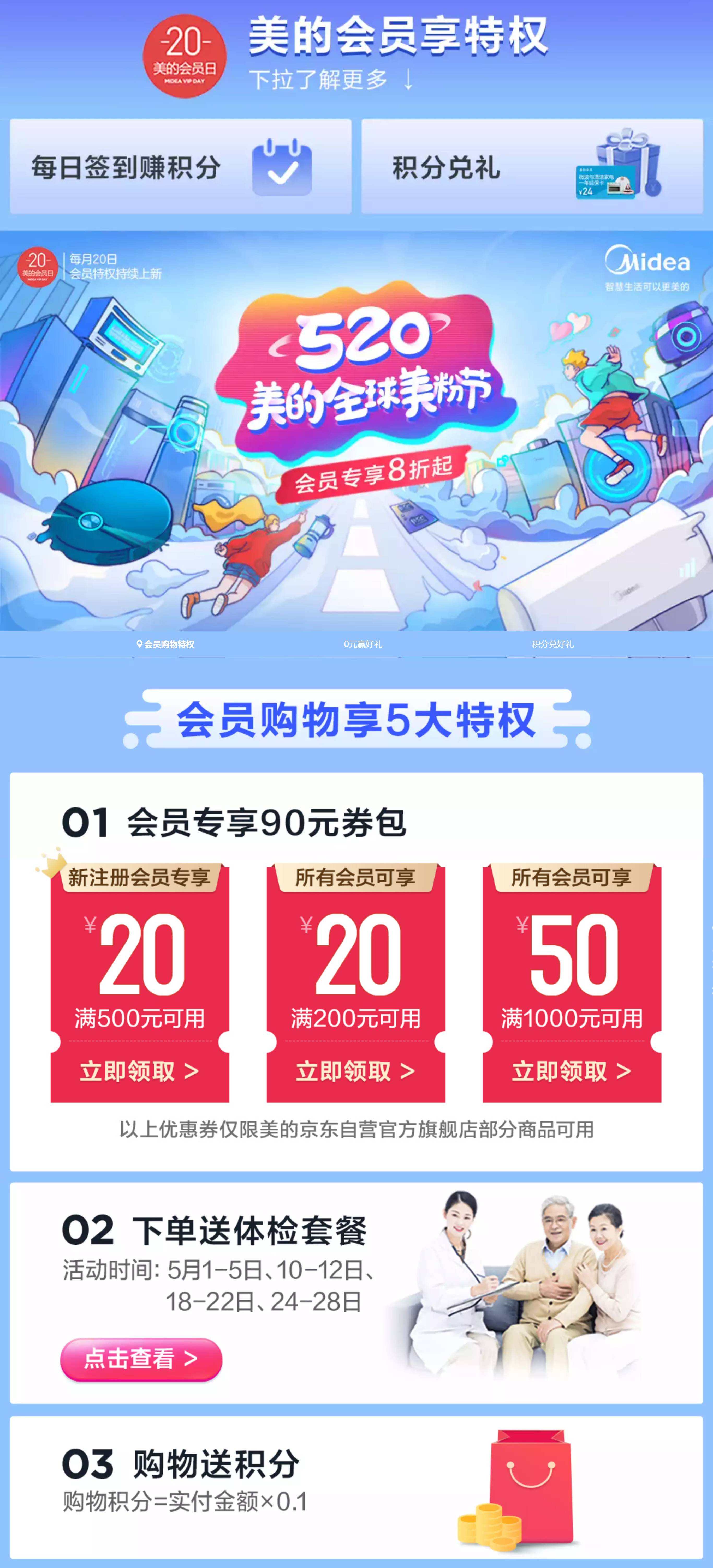Claim the ¥20 coupon 满200元可用
The image size is (713, 1568).
click(x=356, y=1071)
